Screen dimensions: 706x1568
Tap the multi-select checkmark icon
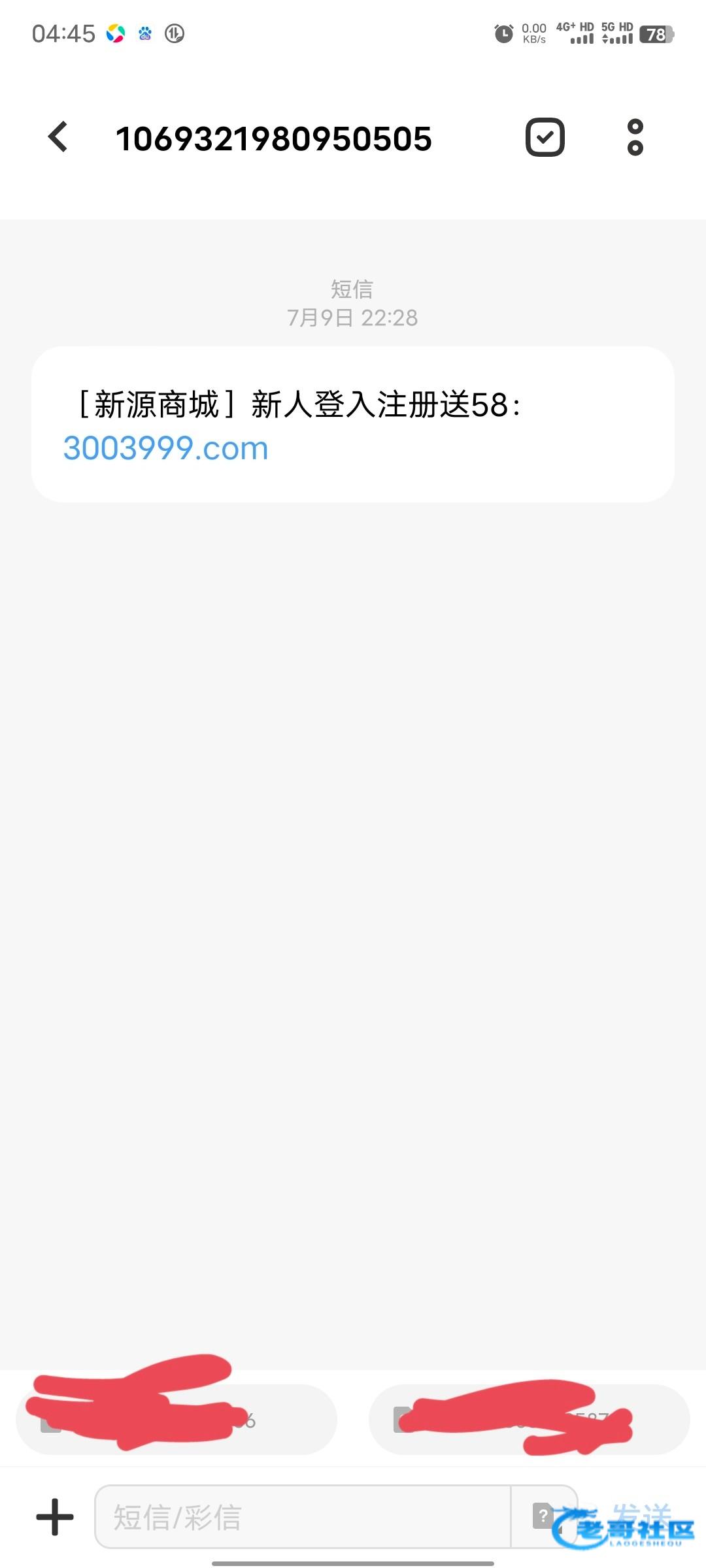[545, 137]
